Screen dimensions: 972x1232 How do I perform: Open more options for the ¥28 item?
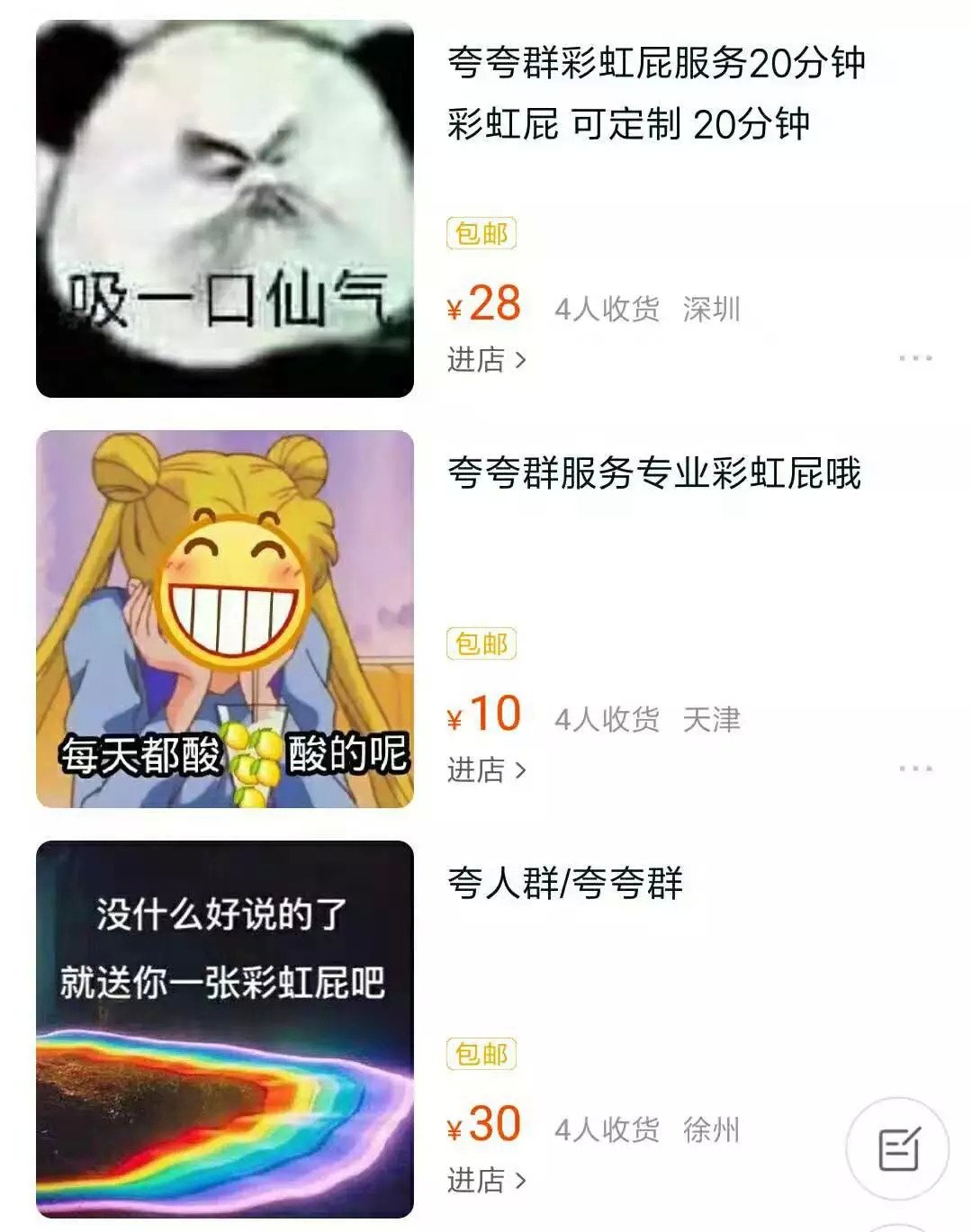pyautogui.click(x=915, y=358)
